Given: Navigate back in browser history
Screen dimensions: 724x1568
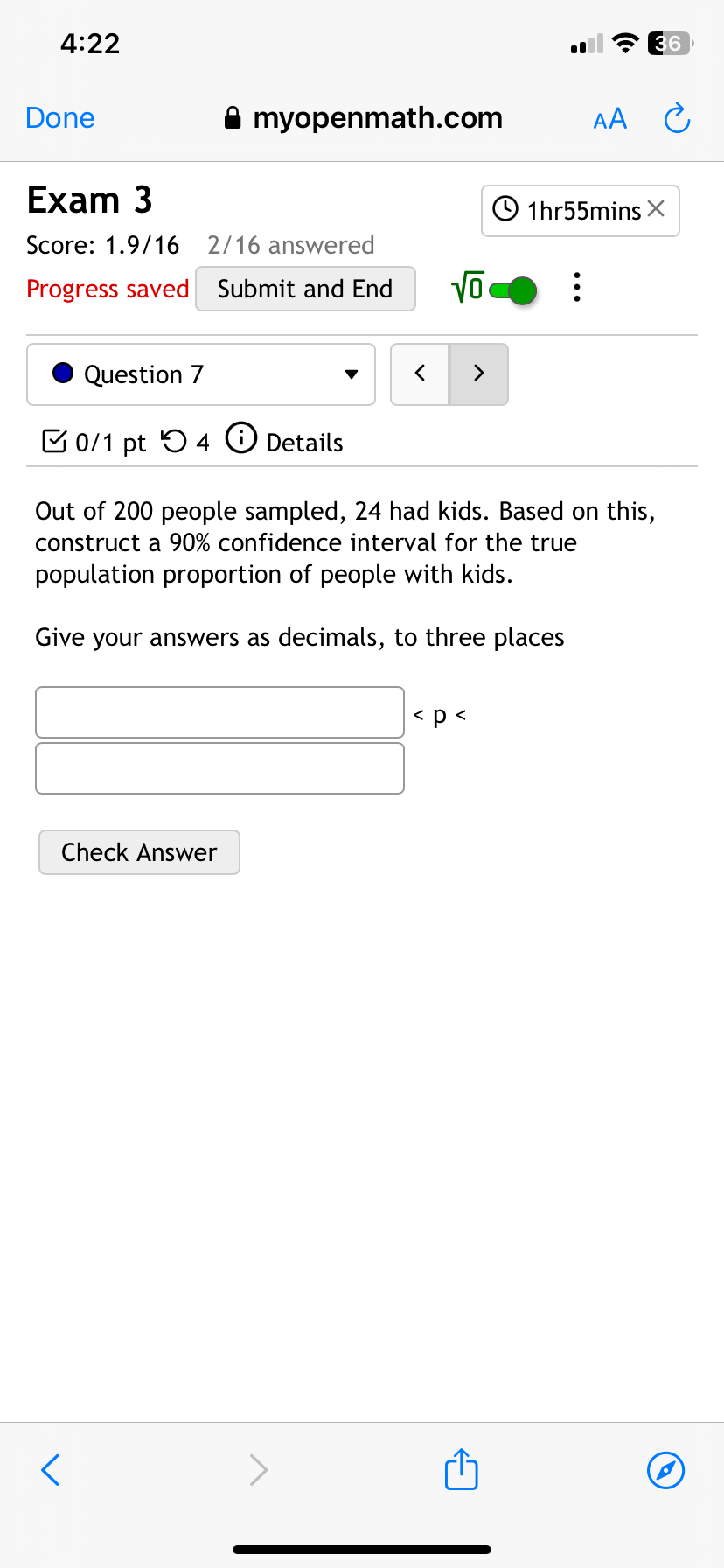Looking at the screenshot, I should click(51, 1470).
